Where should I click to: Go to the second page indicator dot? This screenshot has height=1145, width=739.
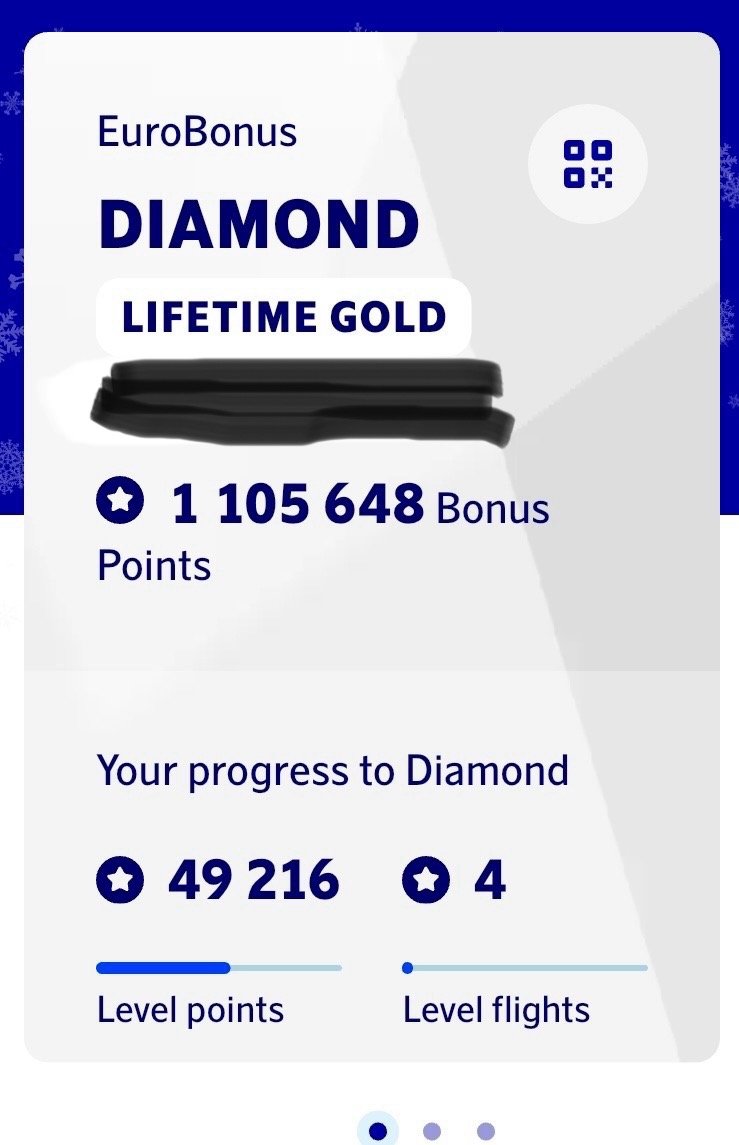pos(431,1131)
